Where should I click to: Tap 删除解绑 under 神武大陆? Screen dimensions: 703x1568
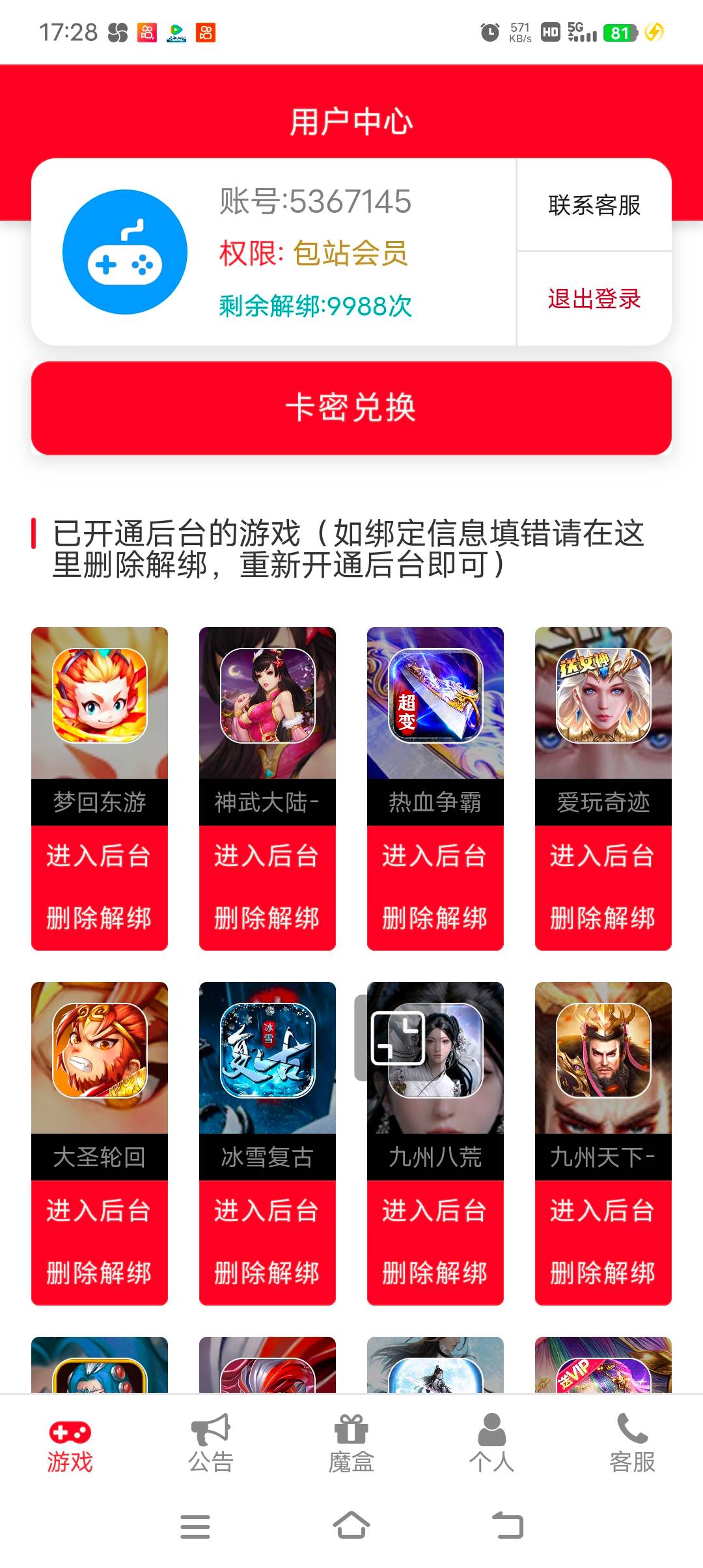pos(267,918)
